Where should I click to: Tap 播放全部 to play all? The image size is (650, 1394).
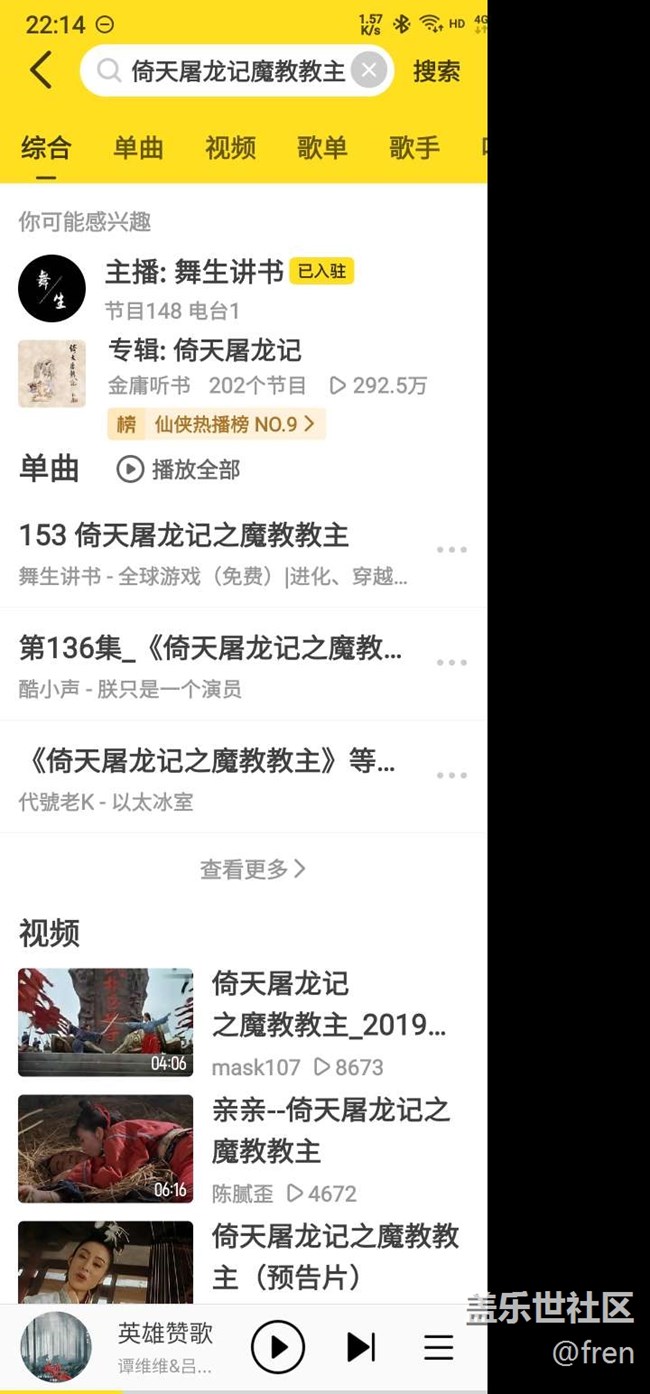tap(179, 469)
